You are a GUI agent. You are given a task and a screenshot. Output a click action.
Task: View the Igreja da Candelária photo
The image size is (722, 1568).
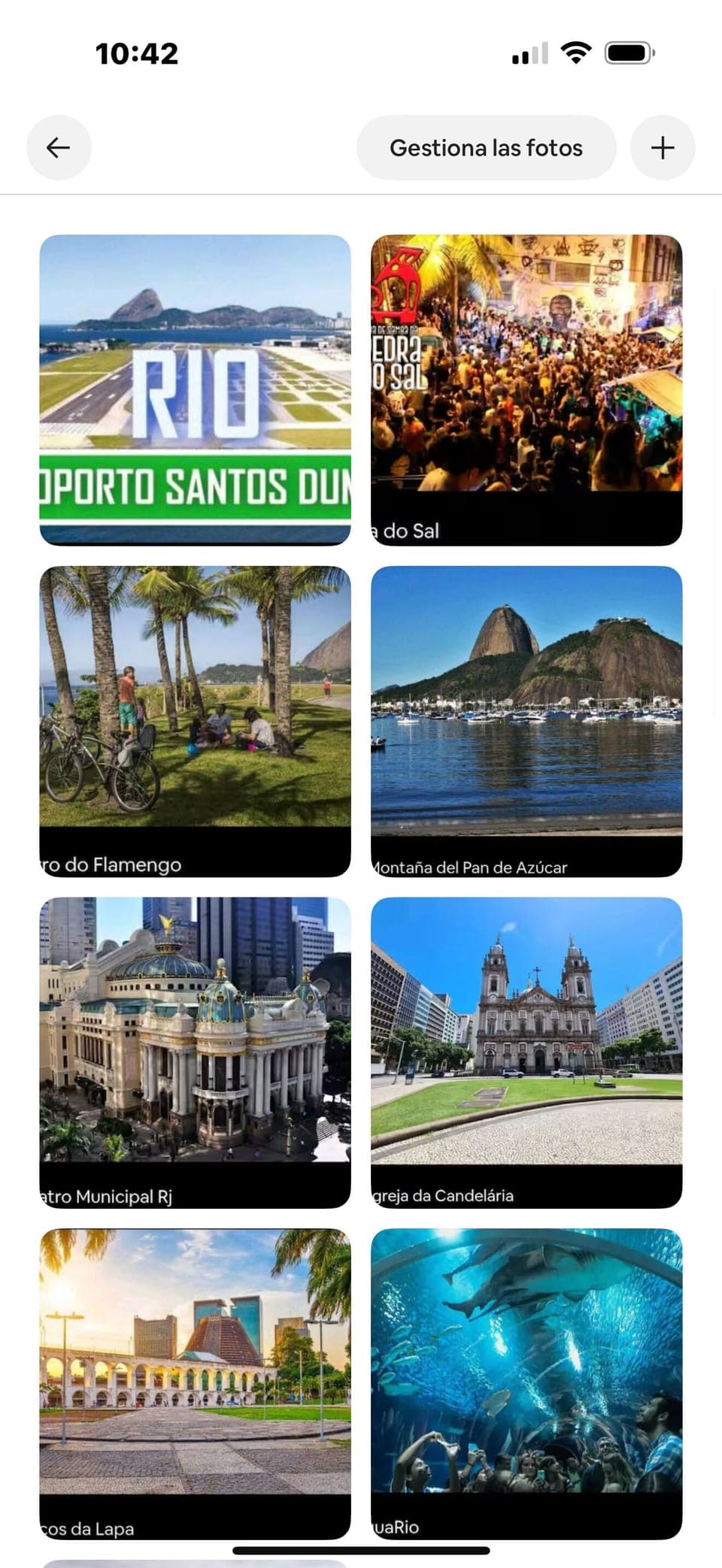[526, 1052]
